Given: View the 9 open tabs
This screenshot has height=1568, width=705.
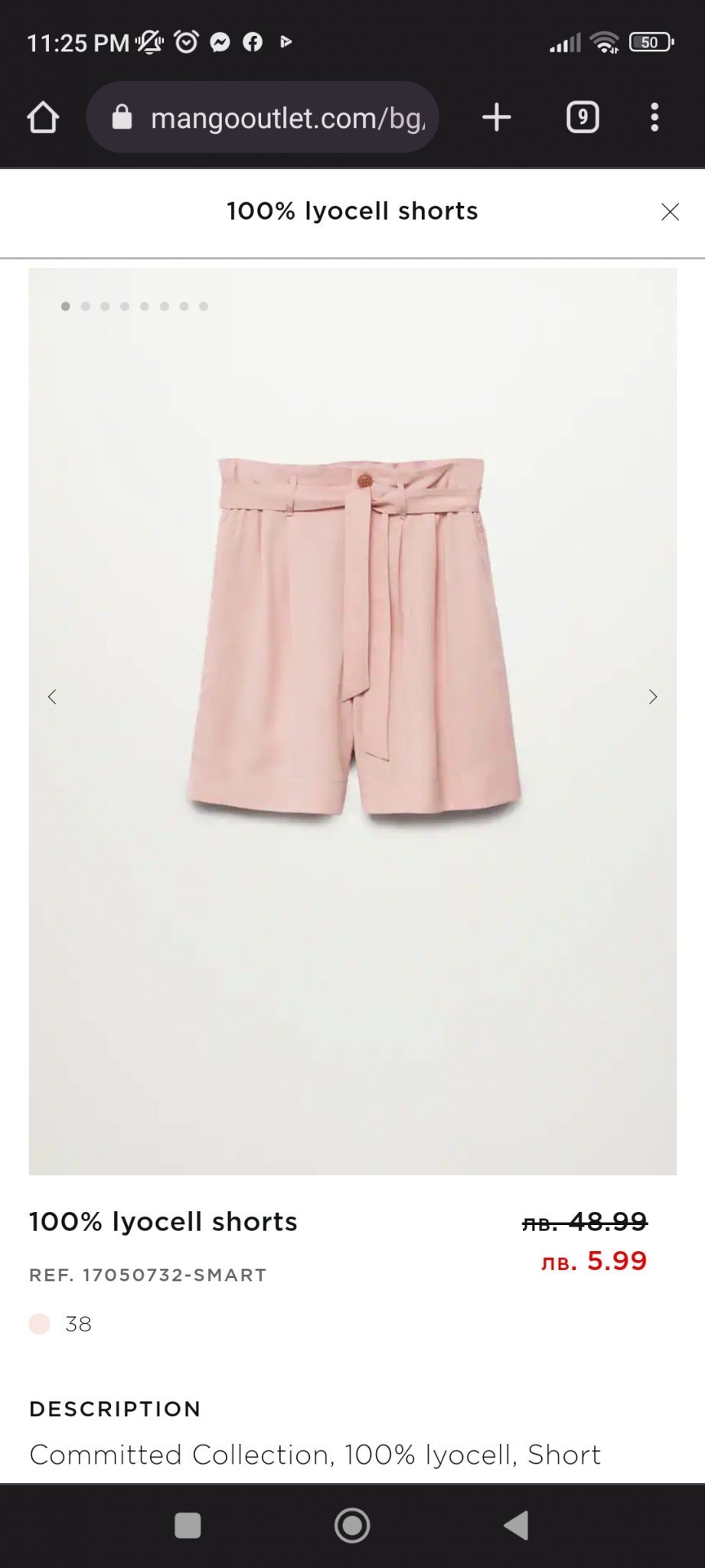Looking at the screenshot, I should (583, 118).
